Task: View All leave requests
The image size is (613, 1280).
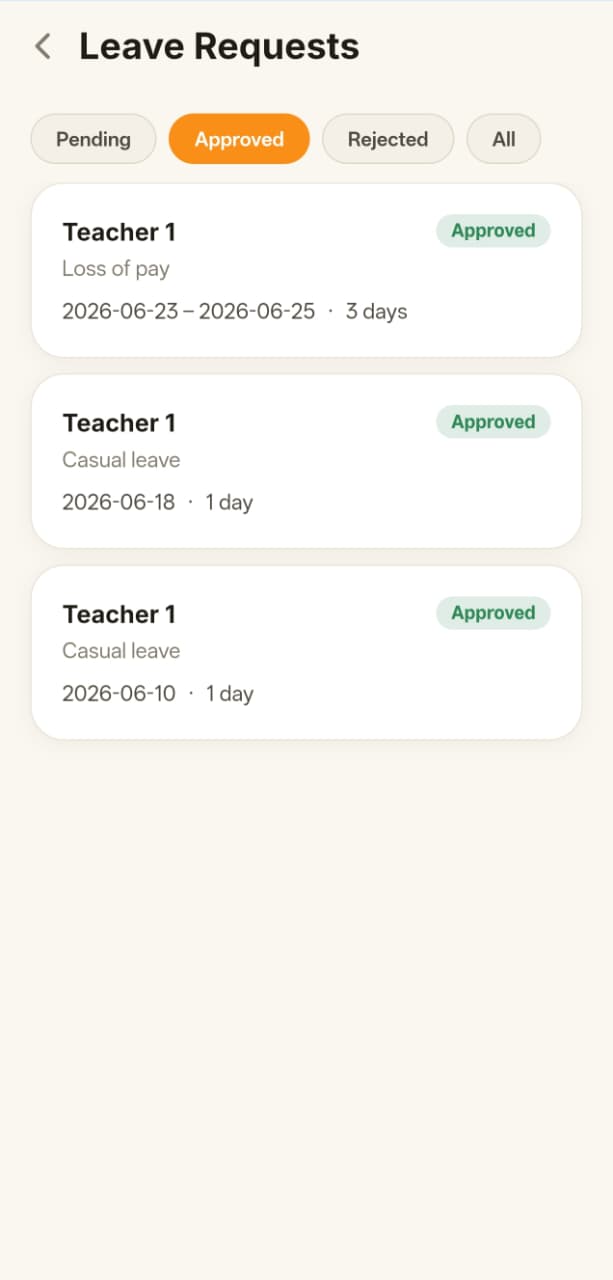Action: tap(504, 139)
